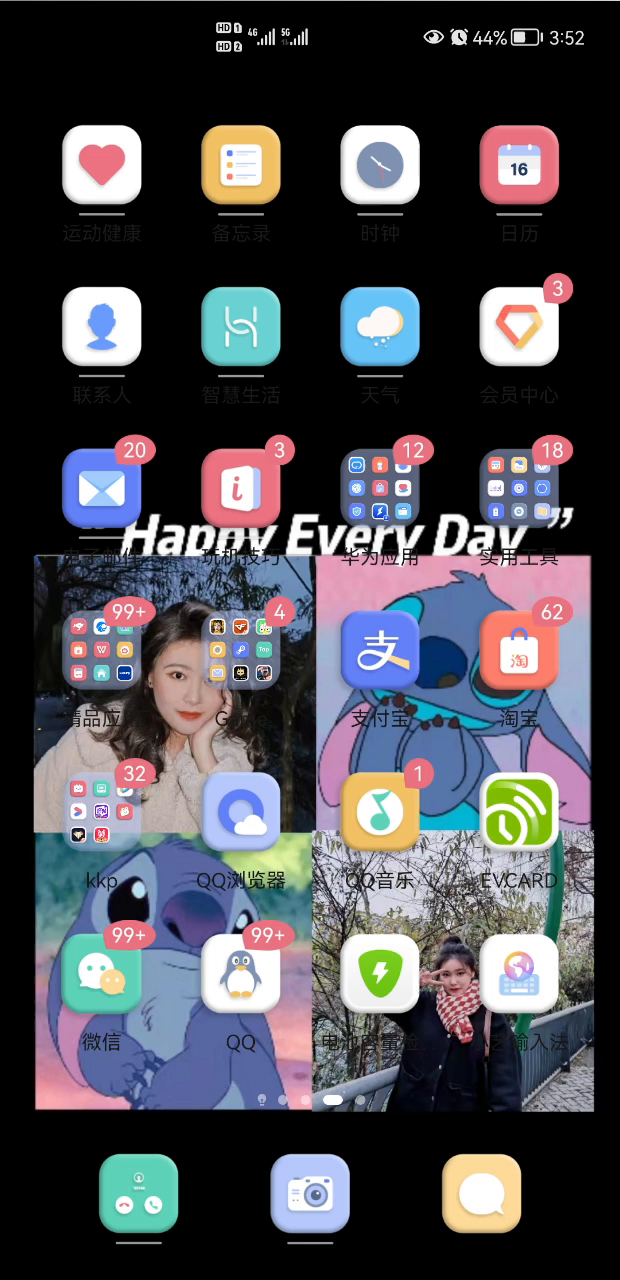Open QQ音乐 music app
This screenshot has height=1280, width=620.
tap(380, 812)
